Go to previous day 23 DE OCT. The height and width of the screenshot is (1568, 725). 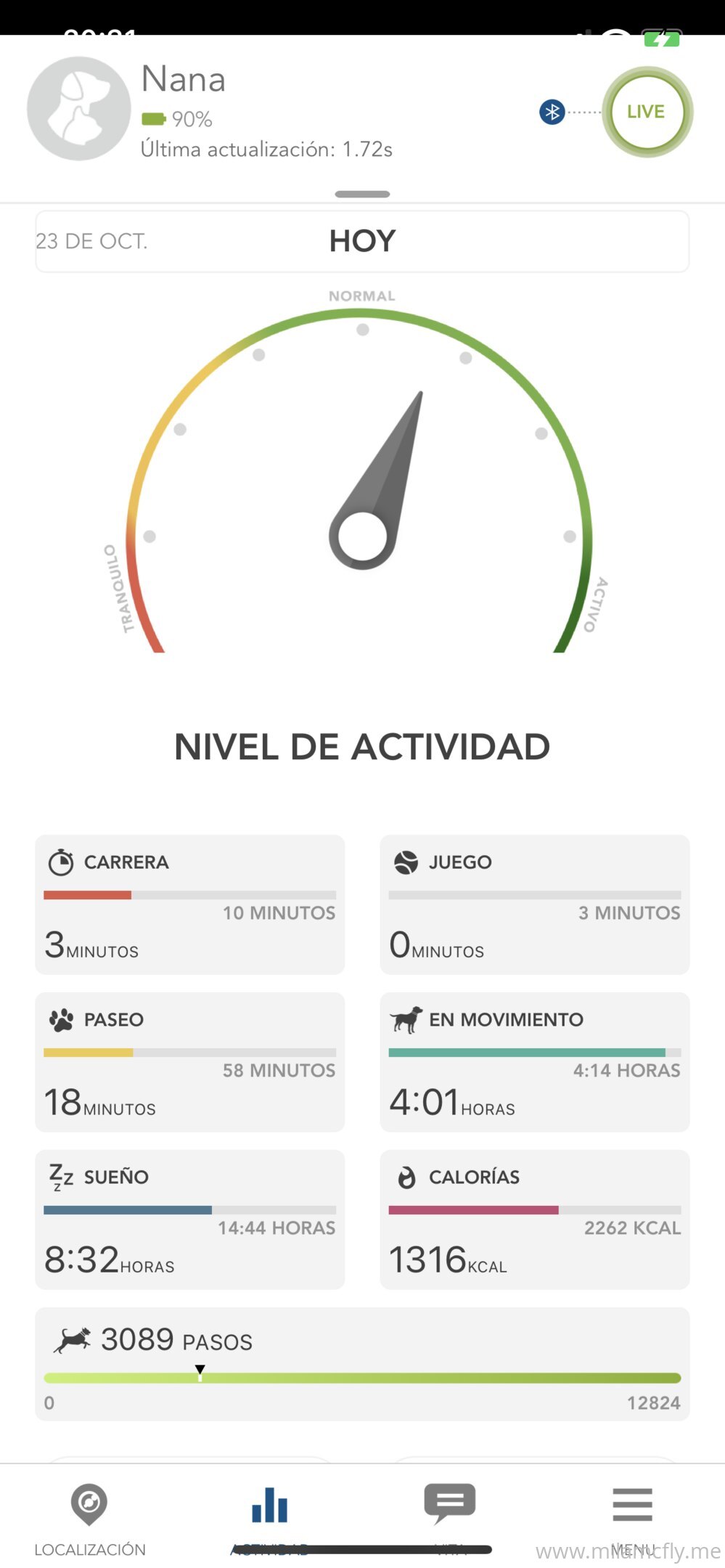(92, 241)
